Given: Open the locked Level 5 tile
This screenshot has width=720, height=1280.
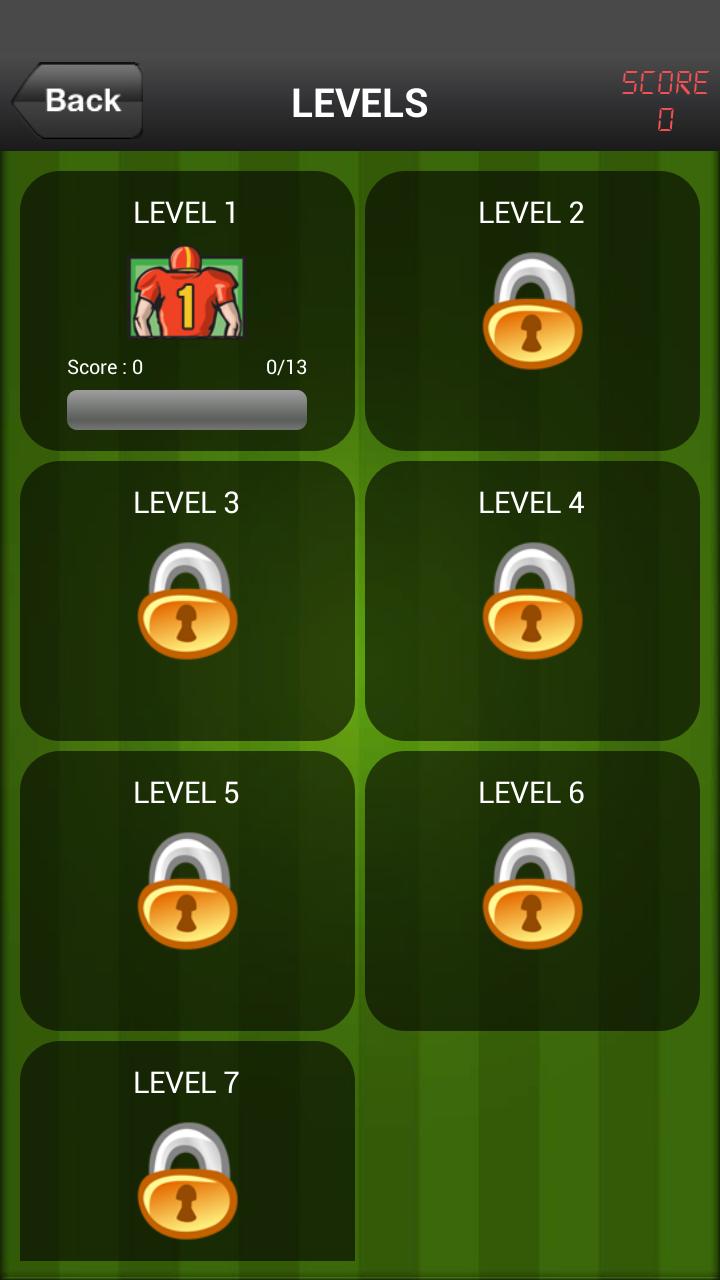Looking at the screenshot, I should (x=187, y=890).
